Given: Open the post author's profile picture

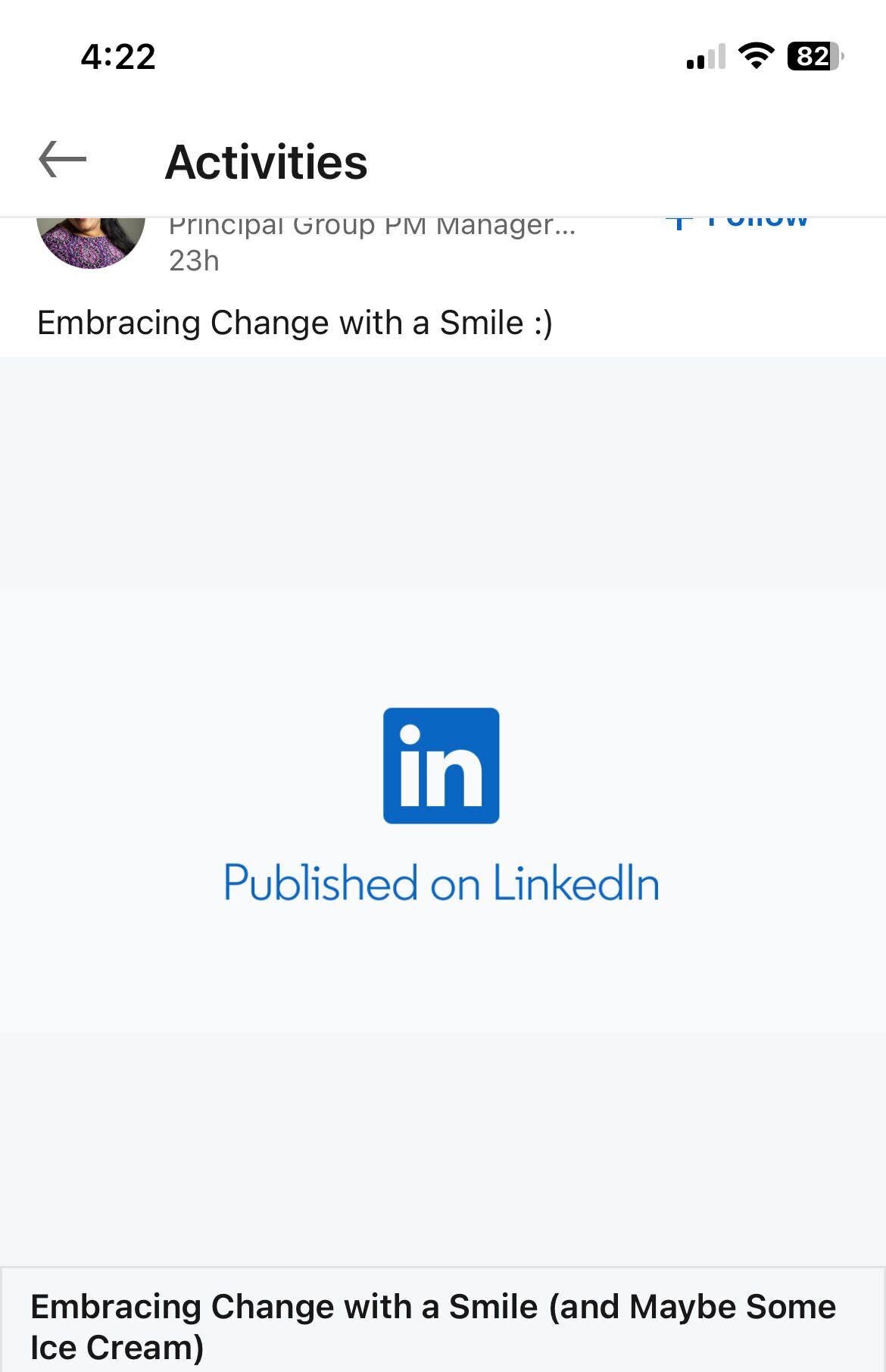Looking at the screenshot, I should (91, 241).
